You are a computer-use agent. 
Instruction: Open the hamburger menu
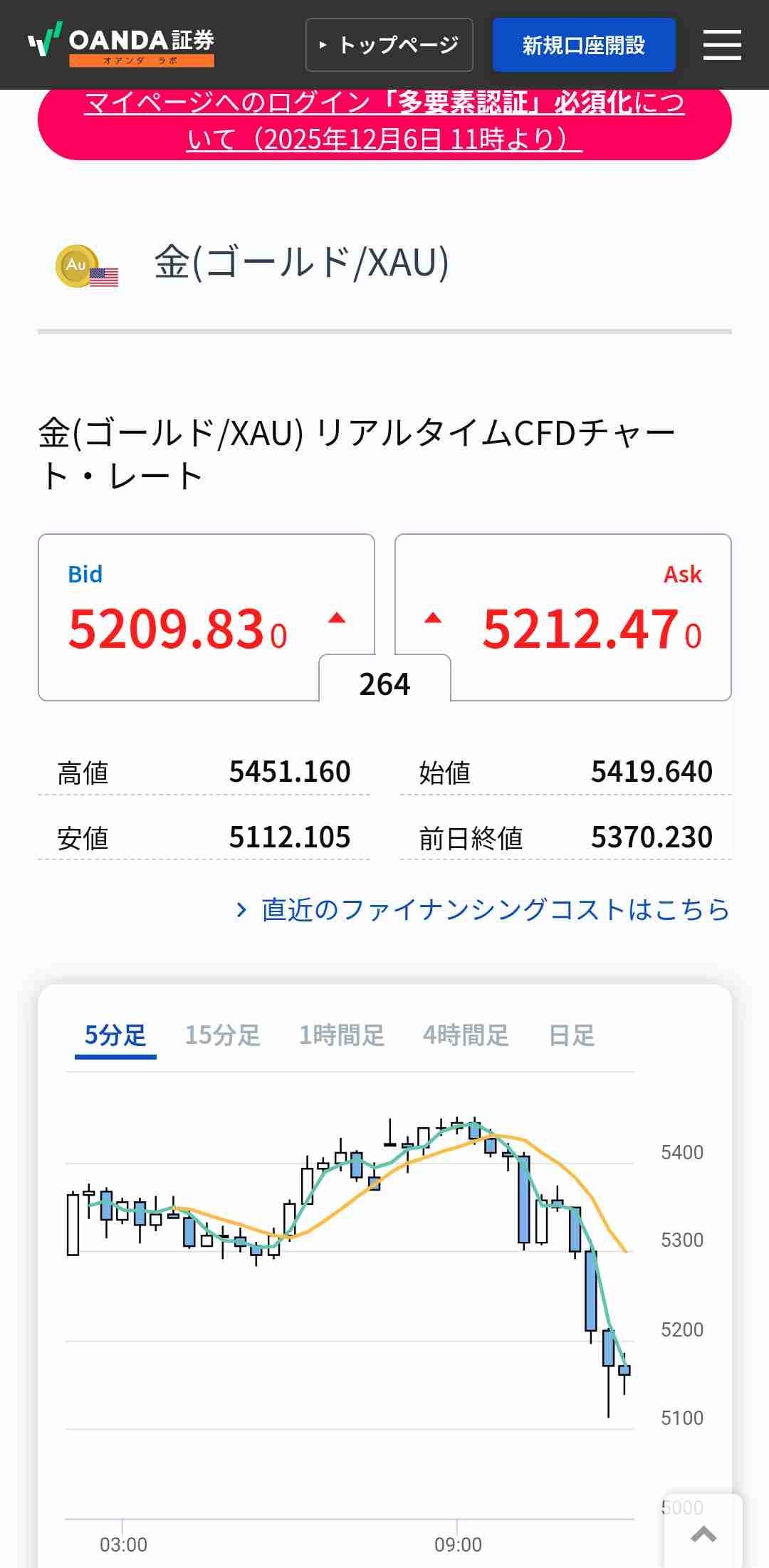coord(722,45)
